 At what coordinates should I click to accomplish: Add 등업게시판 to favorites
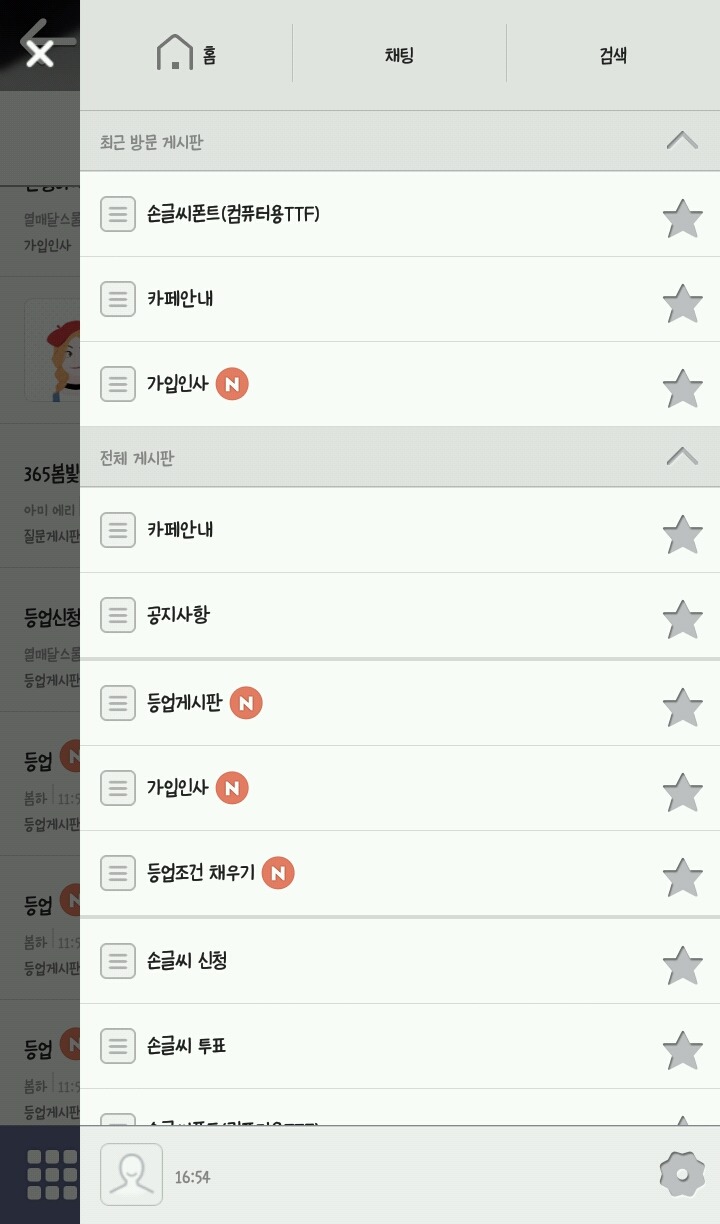(682, 707)
